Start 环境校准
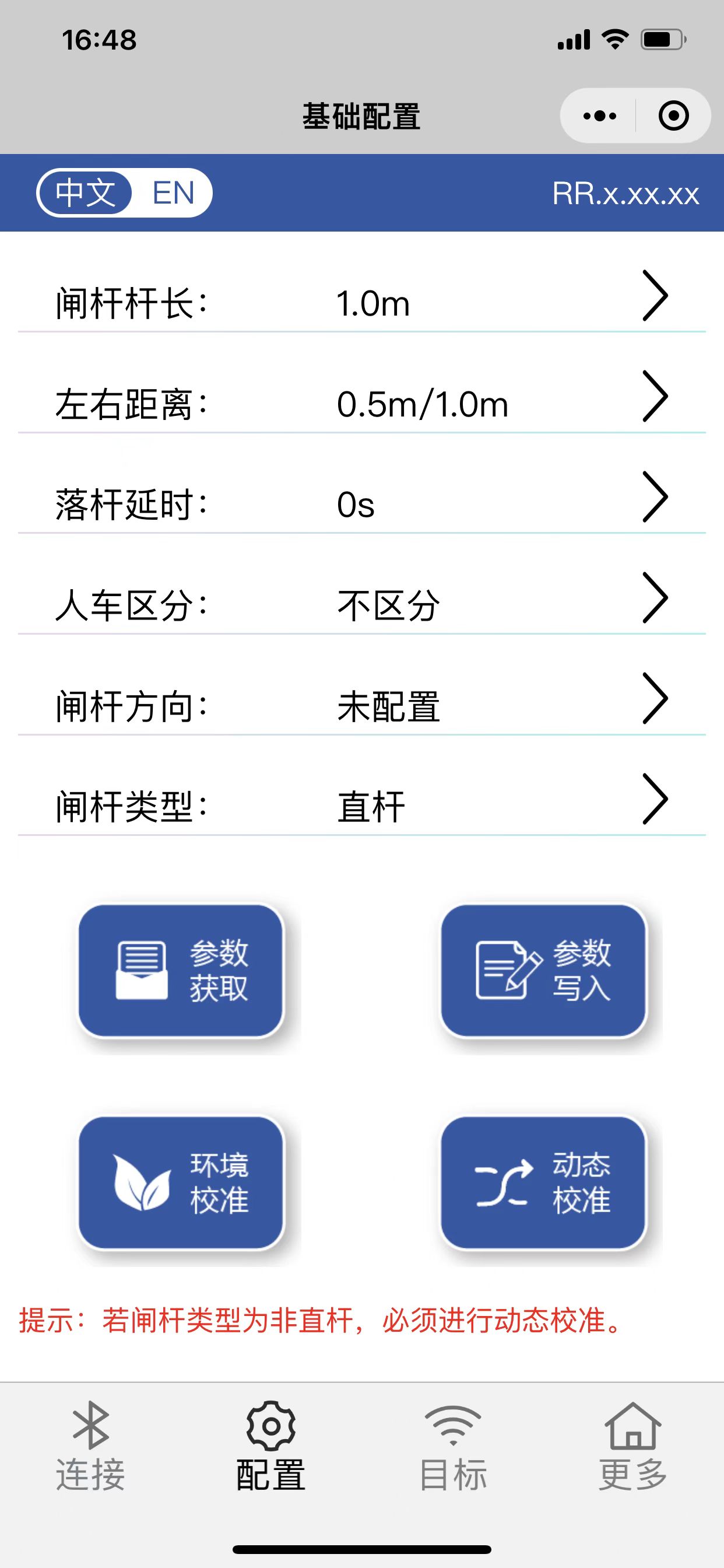 pos(181,1182)
